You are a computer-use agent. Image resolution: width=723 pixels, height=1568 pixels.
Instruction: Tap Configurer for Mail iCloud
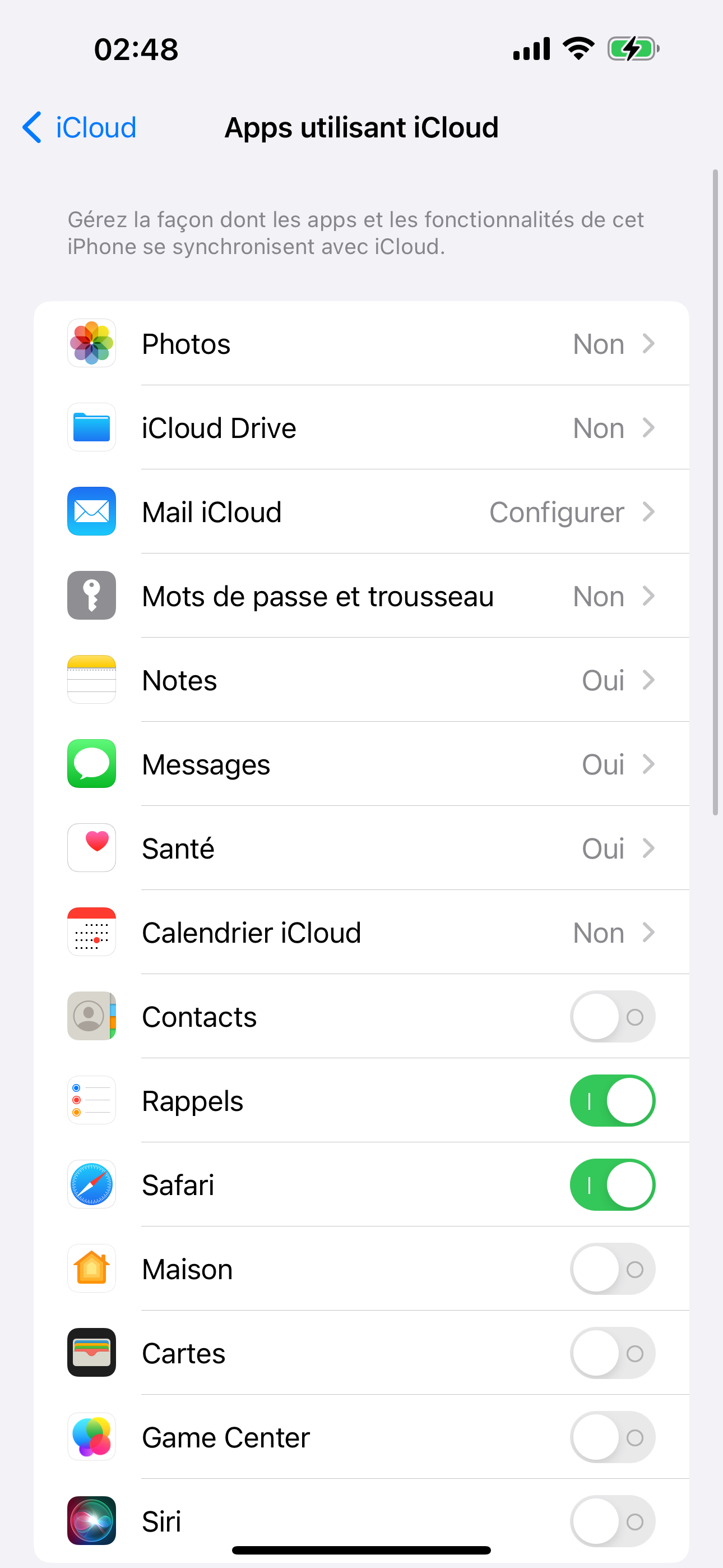(557, 511)
